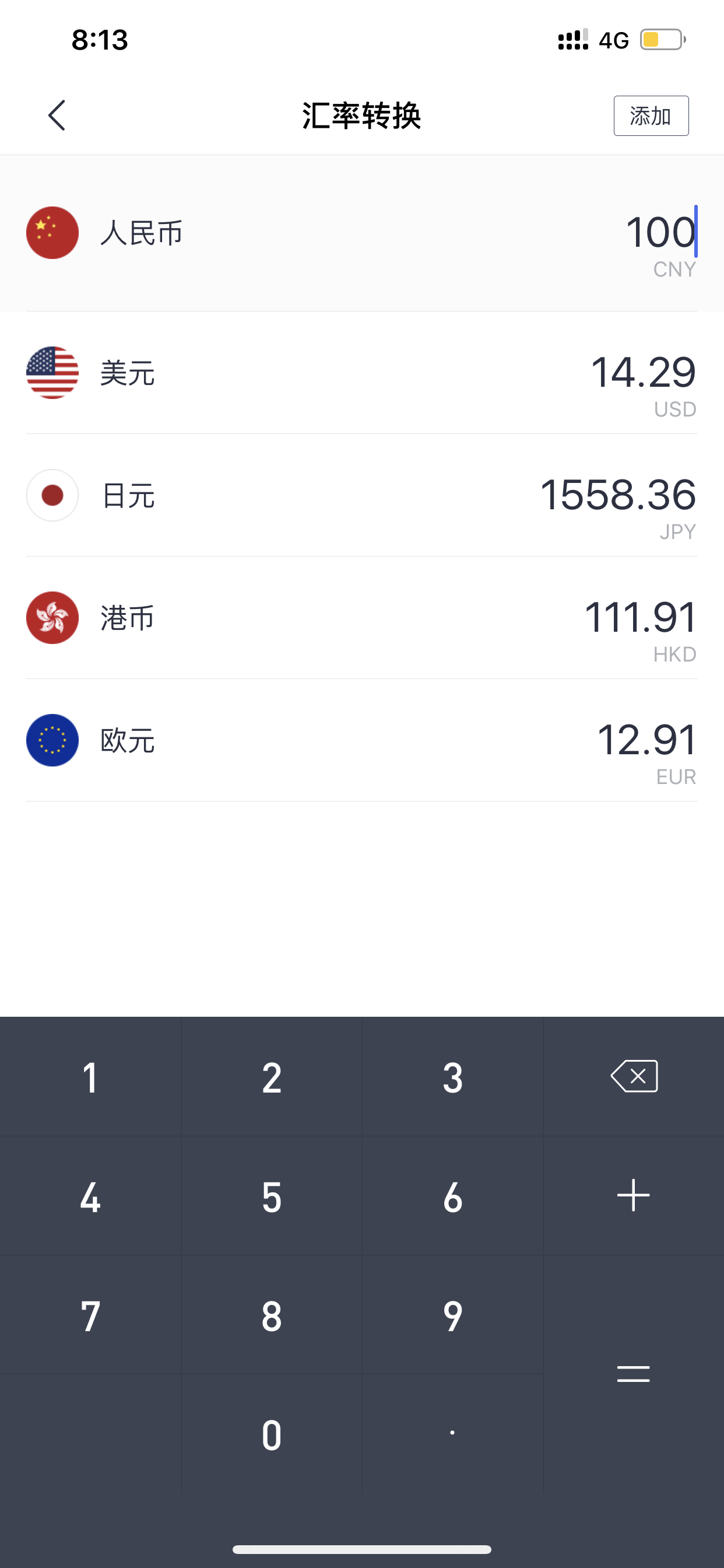Select the 港币 HKD row

click(x=362, y=618)
